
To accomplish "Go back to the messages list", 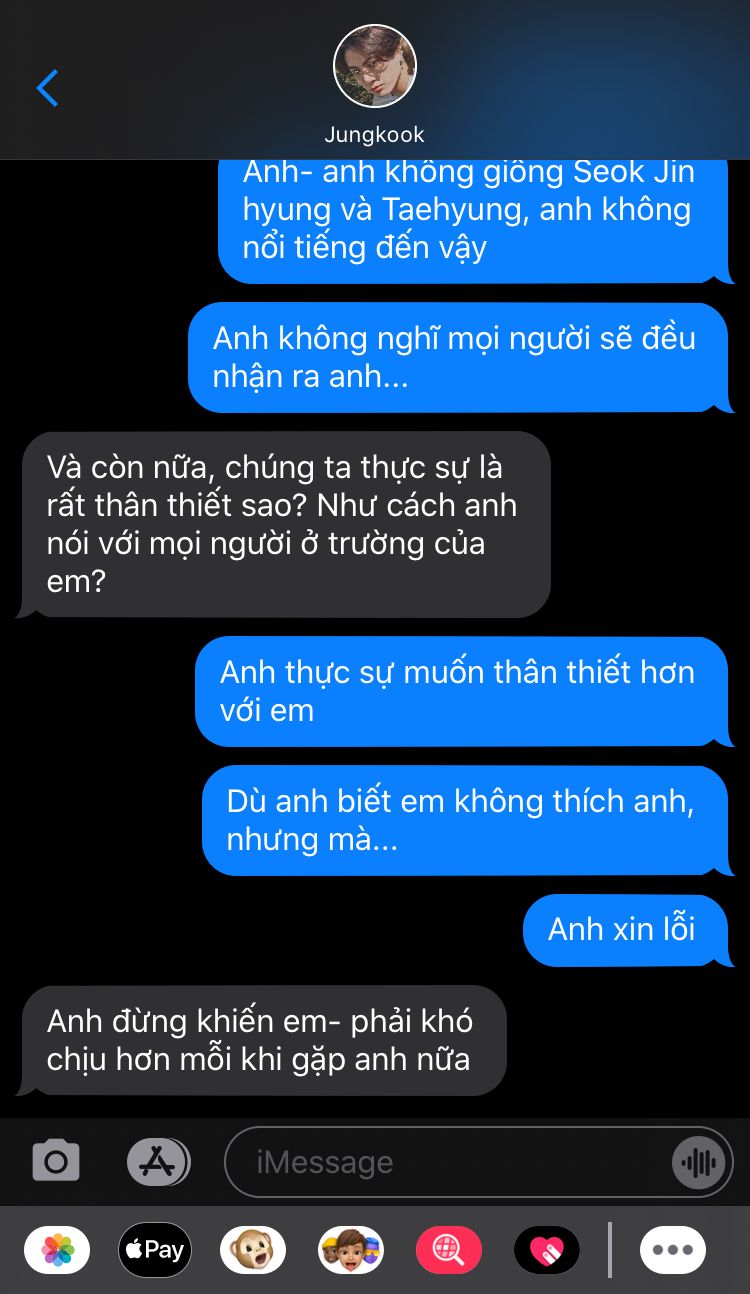I will (47, 88).
